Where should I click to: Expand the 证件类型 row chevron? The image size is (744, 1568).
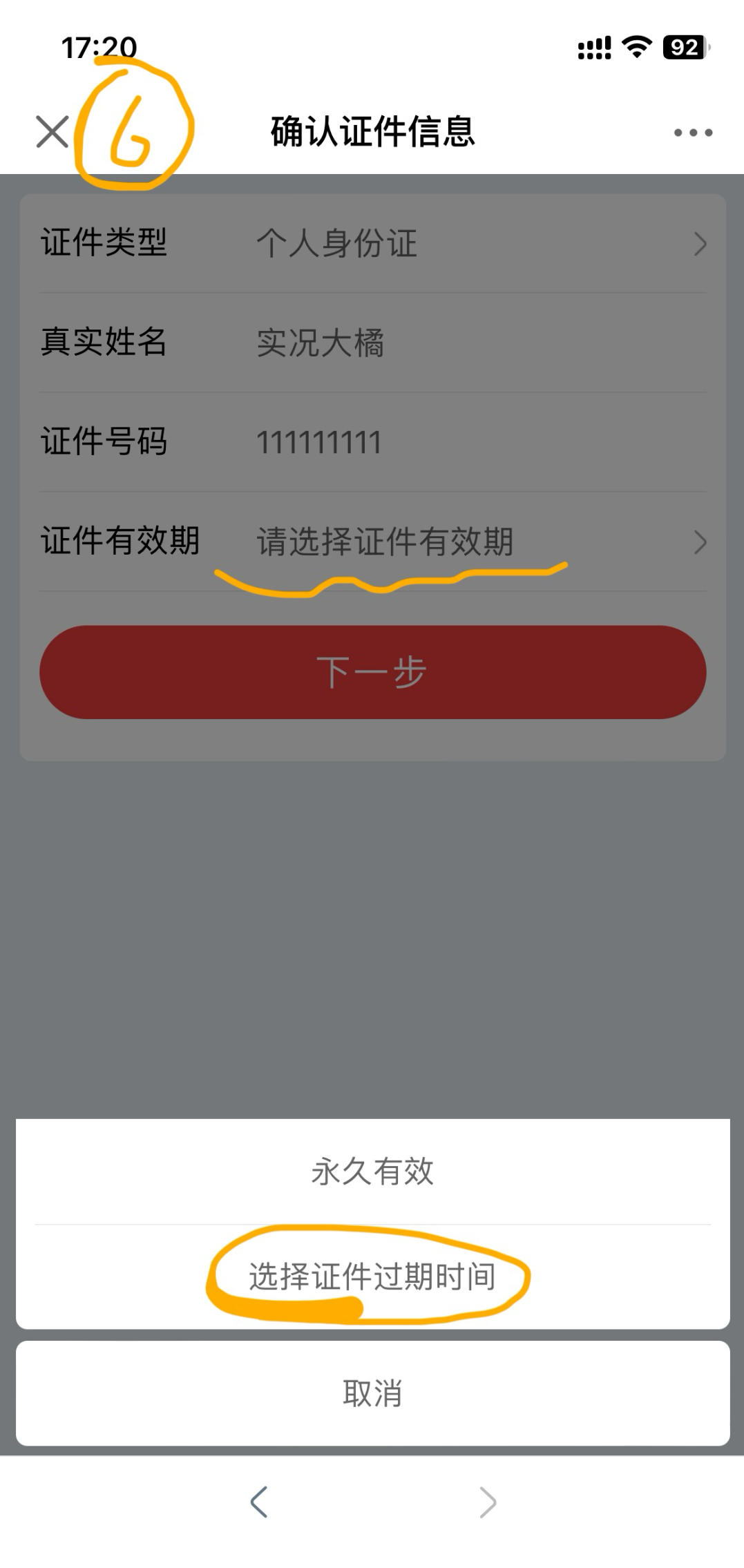699,244
